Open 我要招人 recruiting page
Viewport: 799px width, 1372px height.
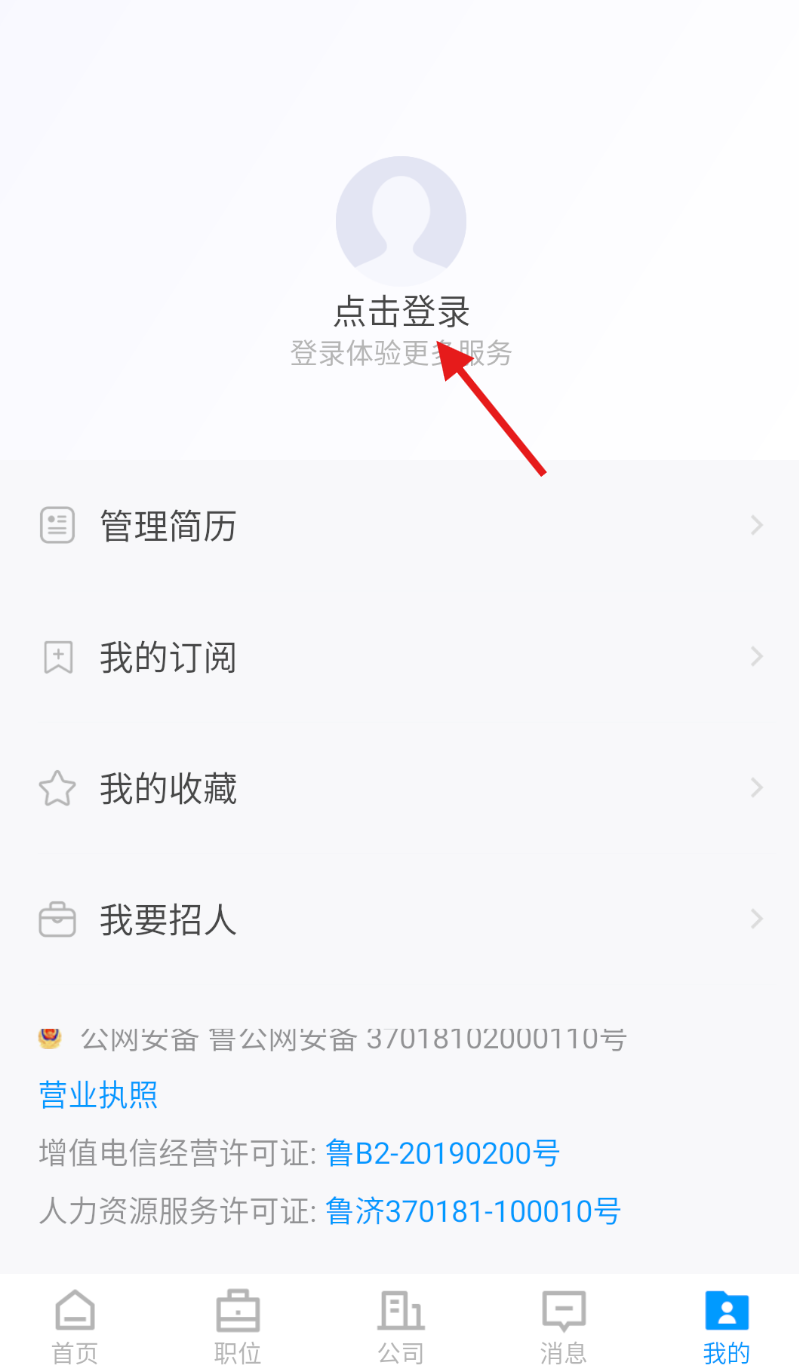(x=400, y=919)
